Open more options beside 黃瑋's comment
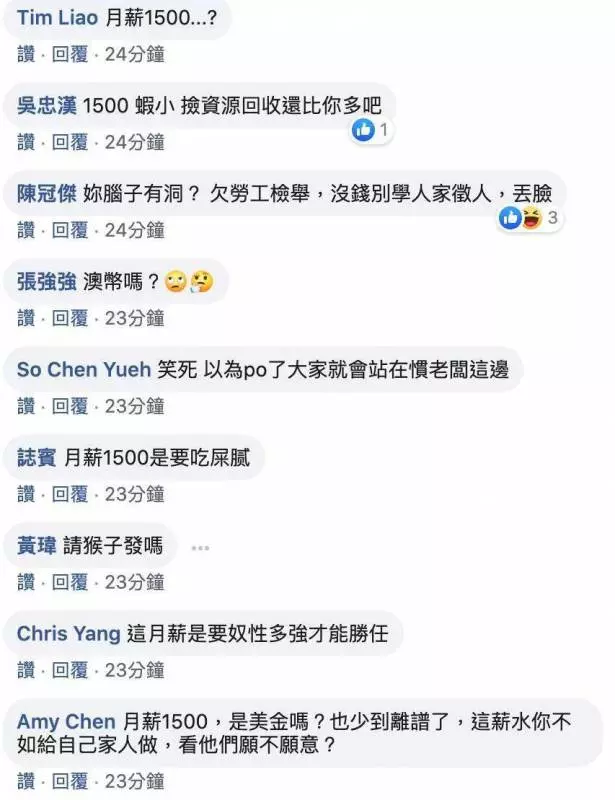 [200, 547]
